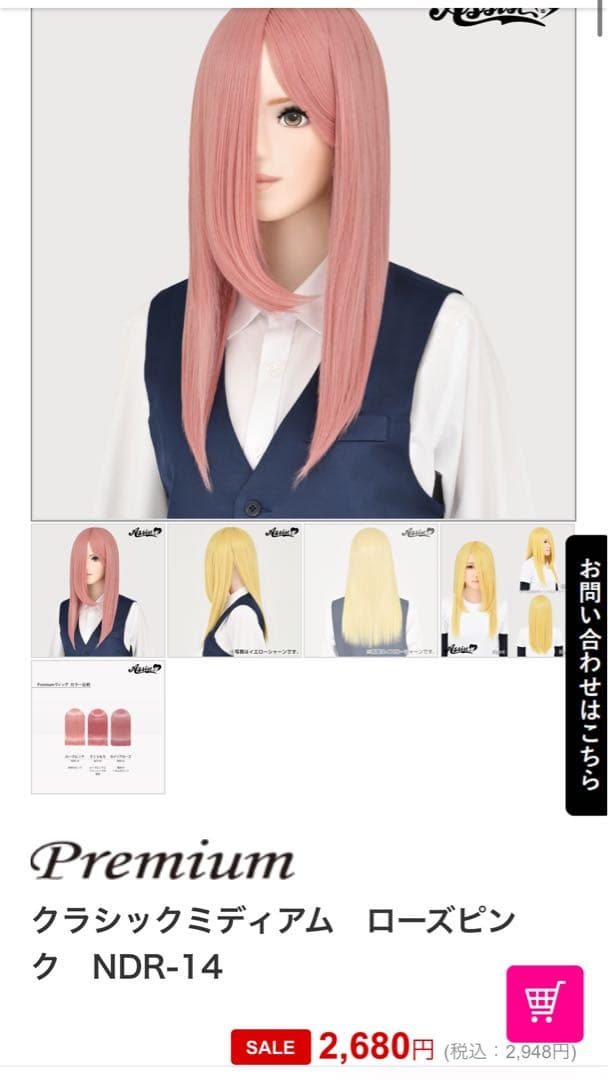Image resolution: width=608 pixels, height=1080 pixels.
Task: Select the yellow wig back view thumbnail
Action: [371, 590]
